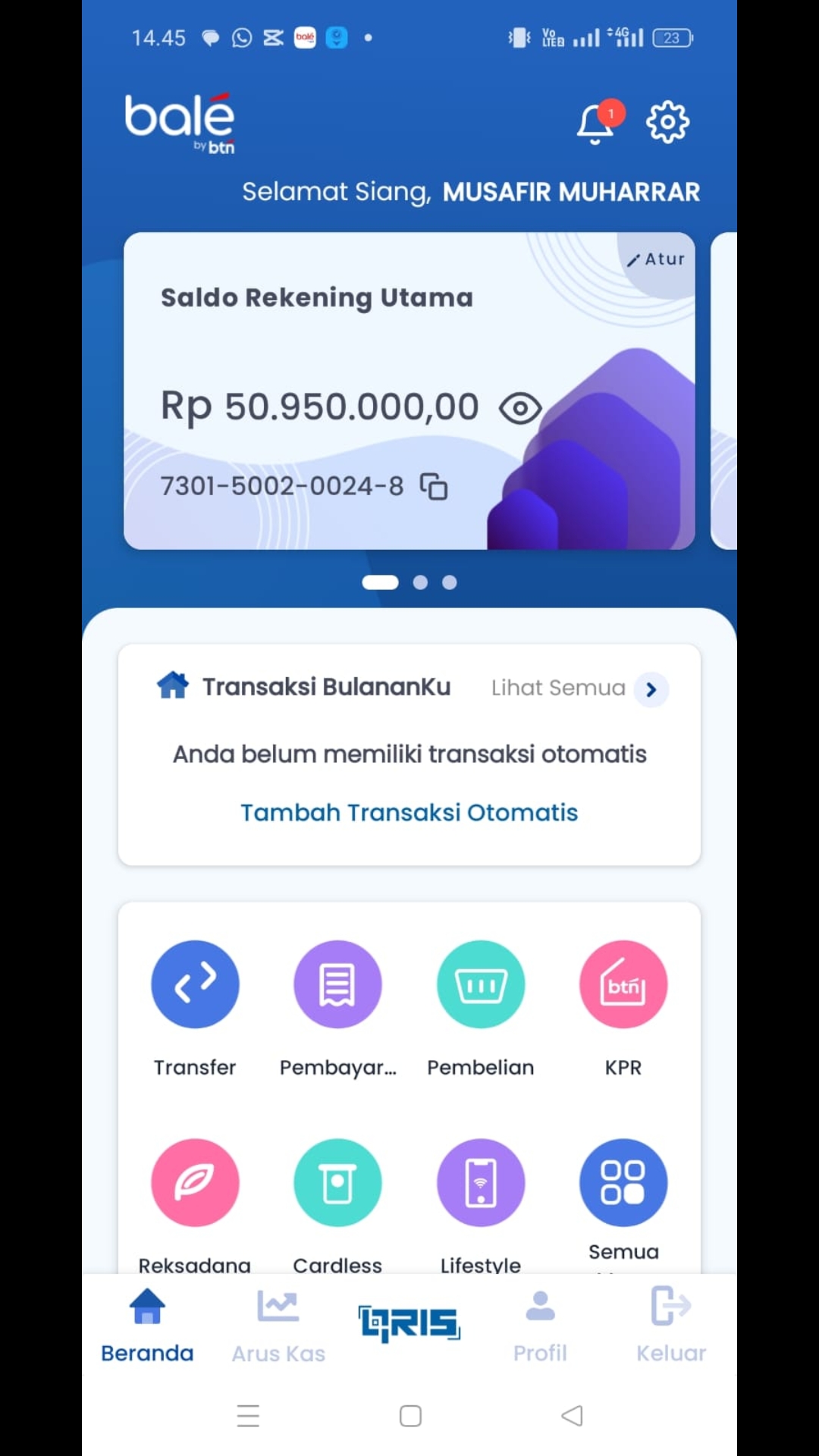Open the Lifestyle menu
Viewport: 819px width, 1456px height.
(480, 1182)
